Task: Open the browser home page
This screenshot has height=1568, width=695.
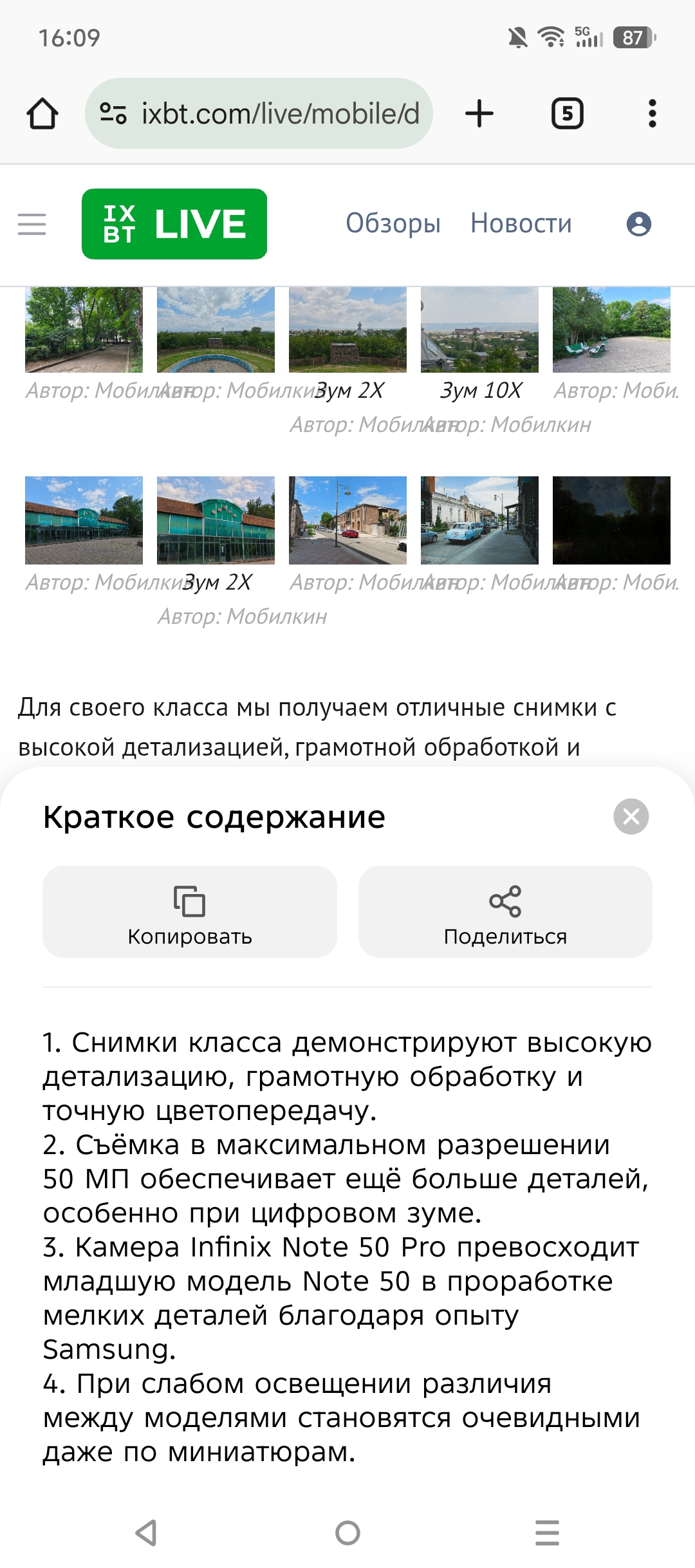Action: pyautogui.click(x=42, y=114)
